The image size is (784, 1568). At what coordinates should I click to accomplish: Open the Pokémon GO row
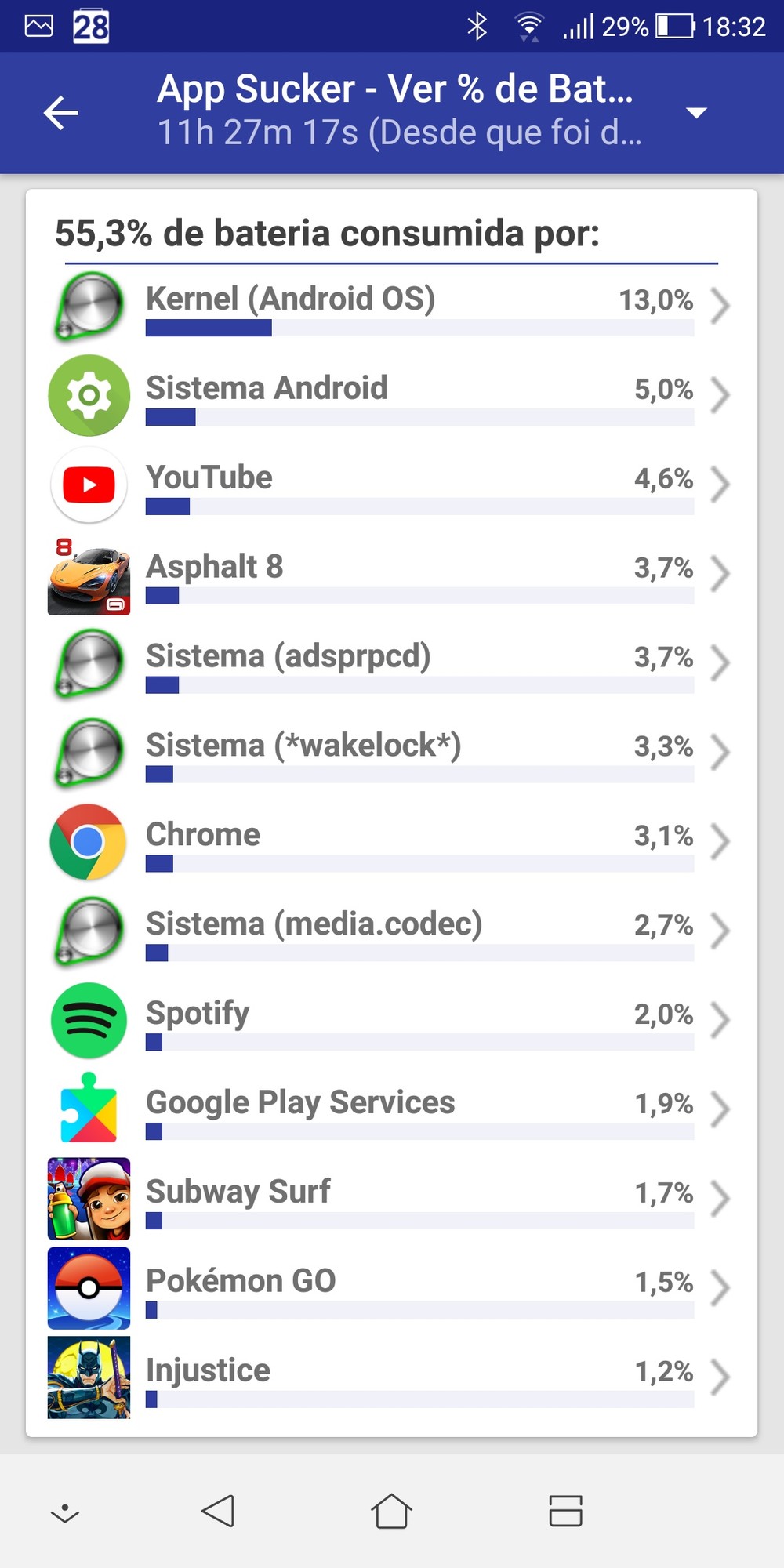pyautogui.click(x=392, y=1289)
